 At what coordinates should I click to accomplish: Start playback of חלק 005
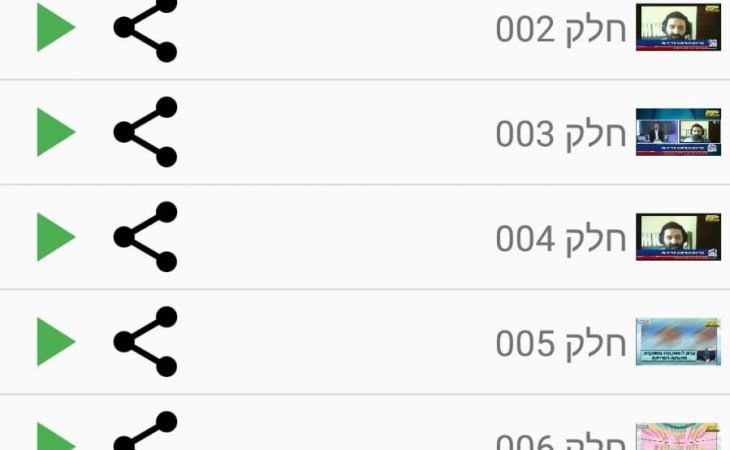coord(56,342)
